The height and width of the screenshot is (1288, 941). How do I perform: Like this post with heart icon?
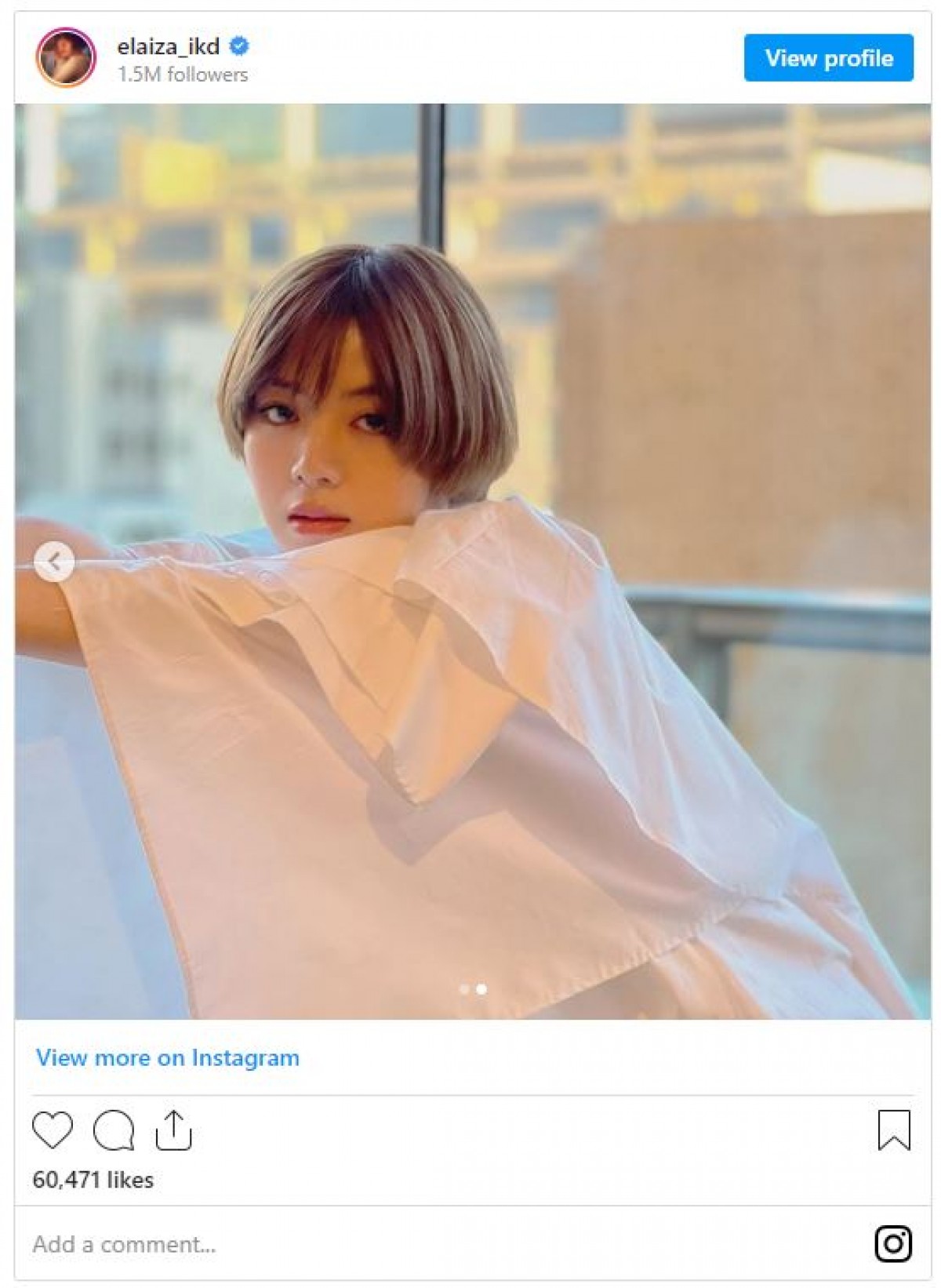(x=53, y=1130)
